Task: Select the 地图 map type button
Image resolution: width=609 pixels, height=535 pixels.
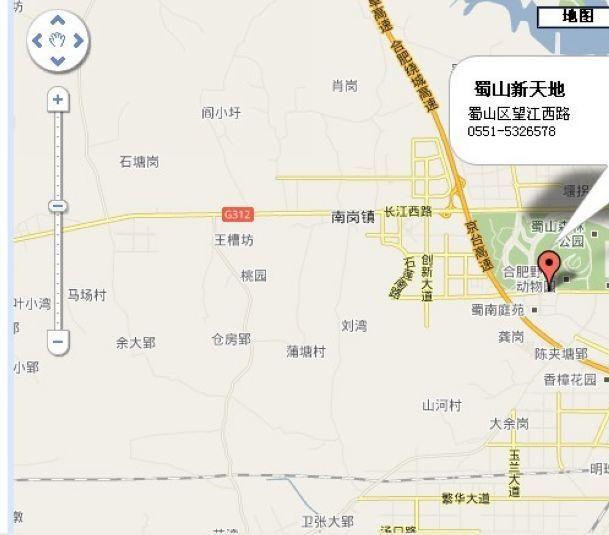Action: coord(576,16)
